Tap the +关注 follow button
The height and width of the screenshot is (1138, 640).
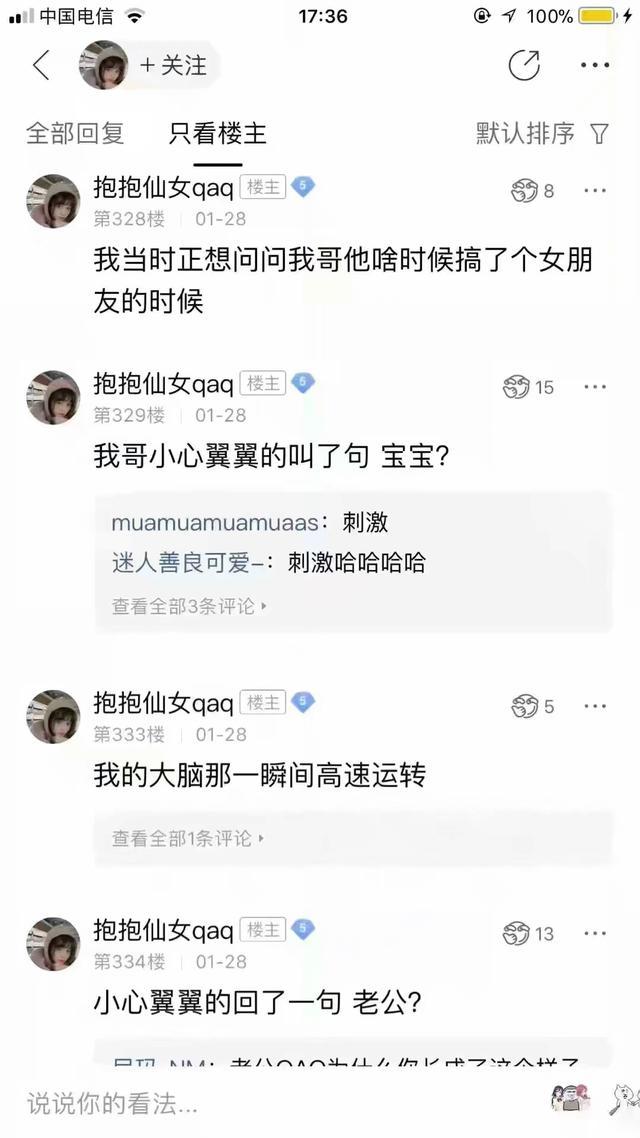pyautogui.click(x=173, y=66)
